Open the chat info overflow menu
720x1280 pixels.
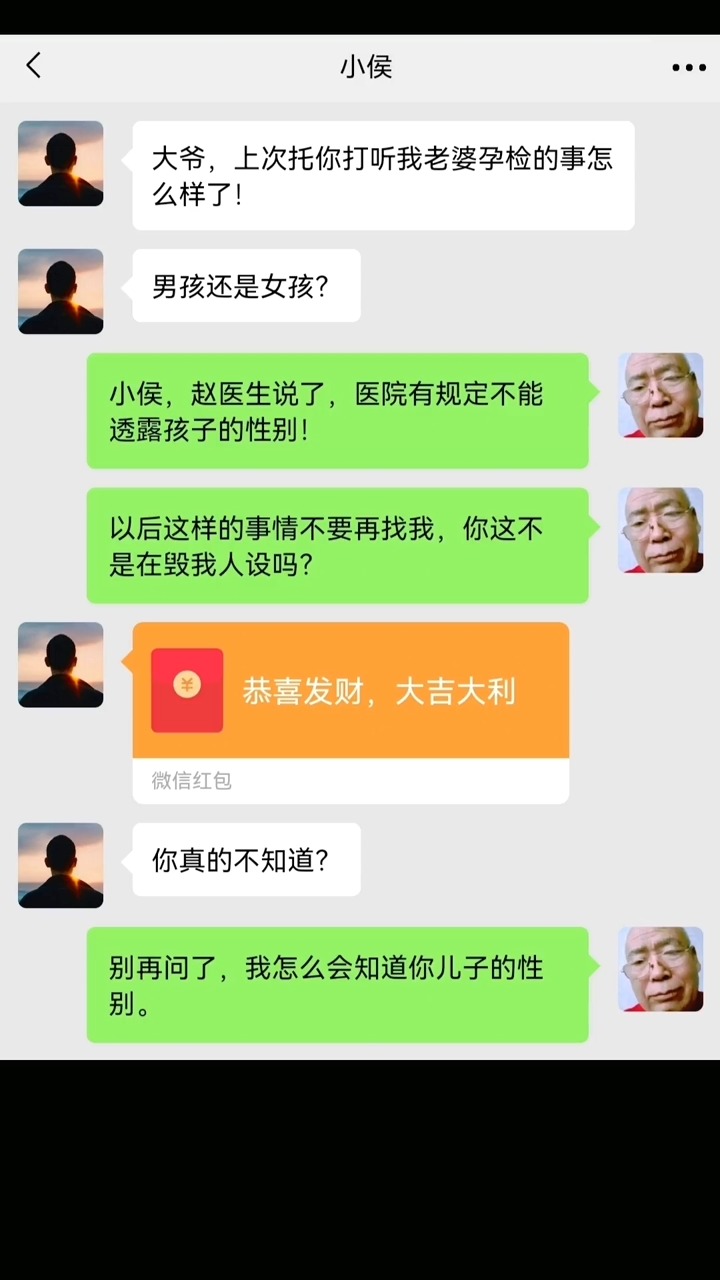688,67
